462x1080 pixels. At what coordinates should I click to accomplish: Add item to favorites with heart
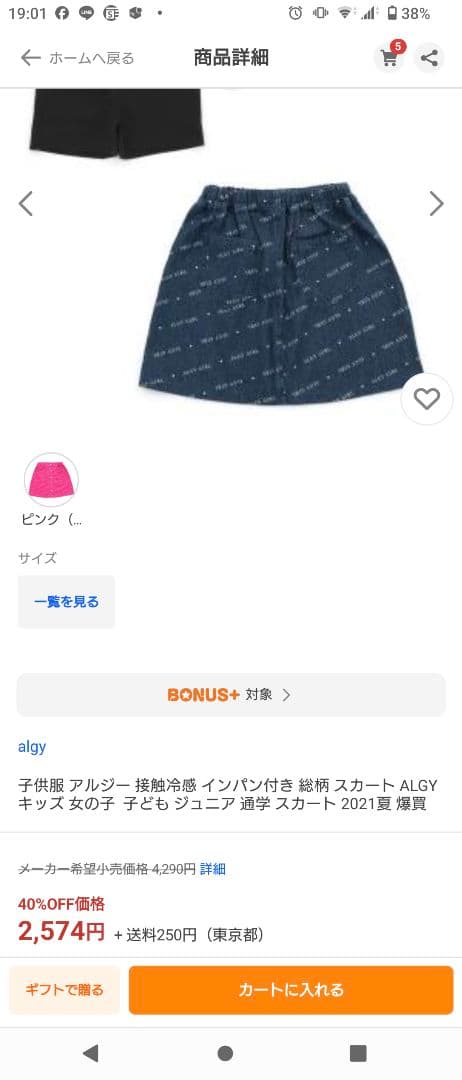pyautogui.click(x=427, y=399)
